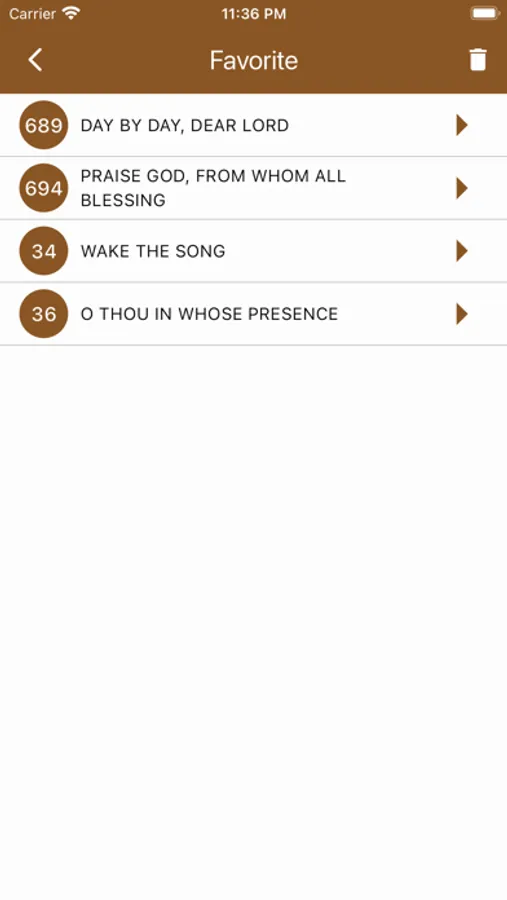The width and height of the screenshot is (507, 900).
Task: Open hymn 689 Day By Day, Dear Lord
Action: [x=253, y=125]
